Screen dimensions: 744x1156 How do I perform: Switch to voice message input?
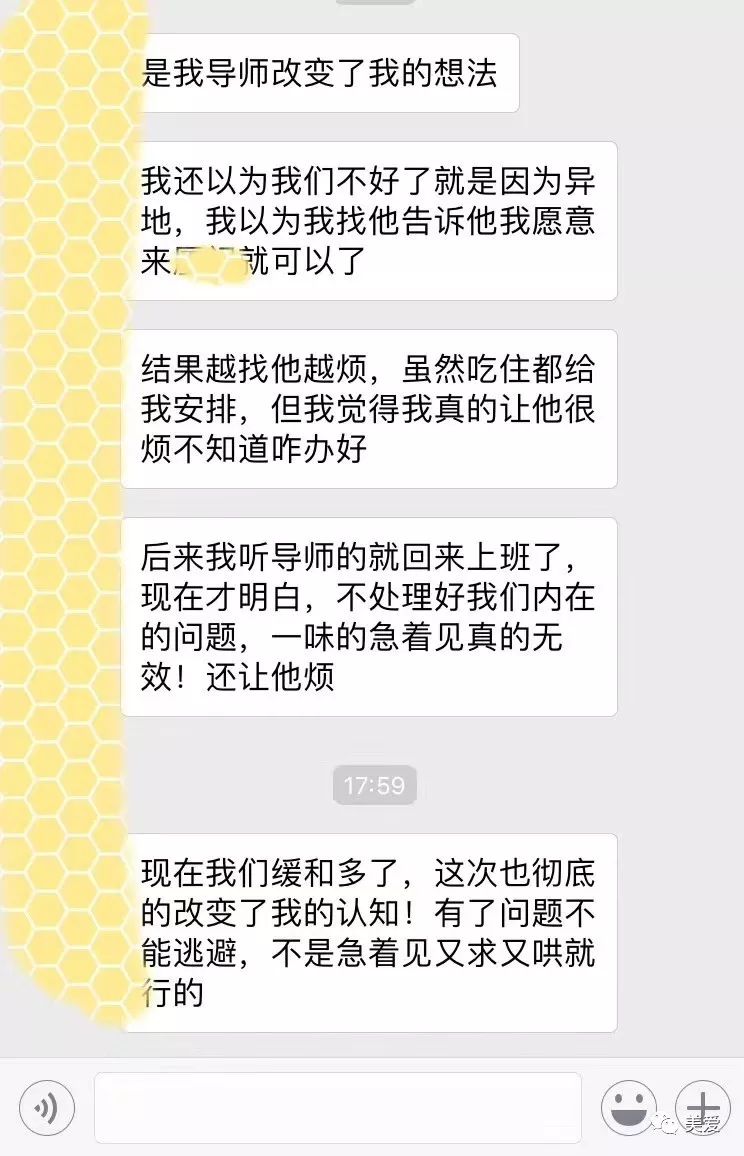pos(45,1107)
